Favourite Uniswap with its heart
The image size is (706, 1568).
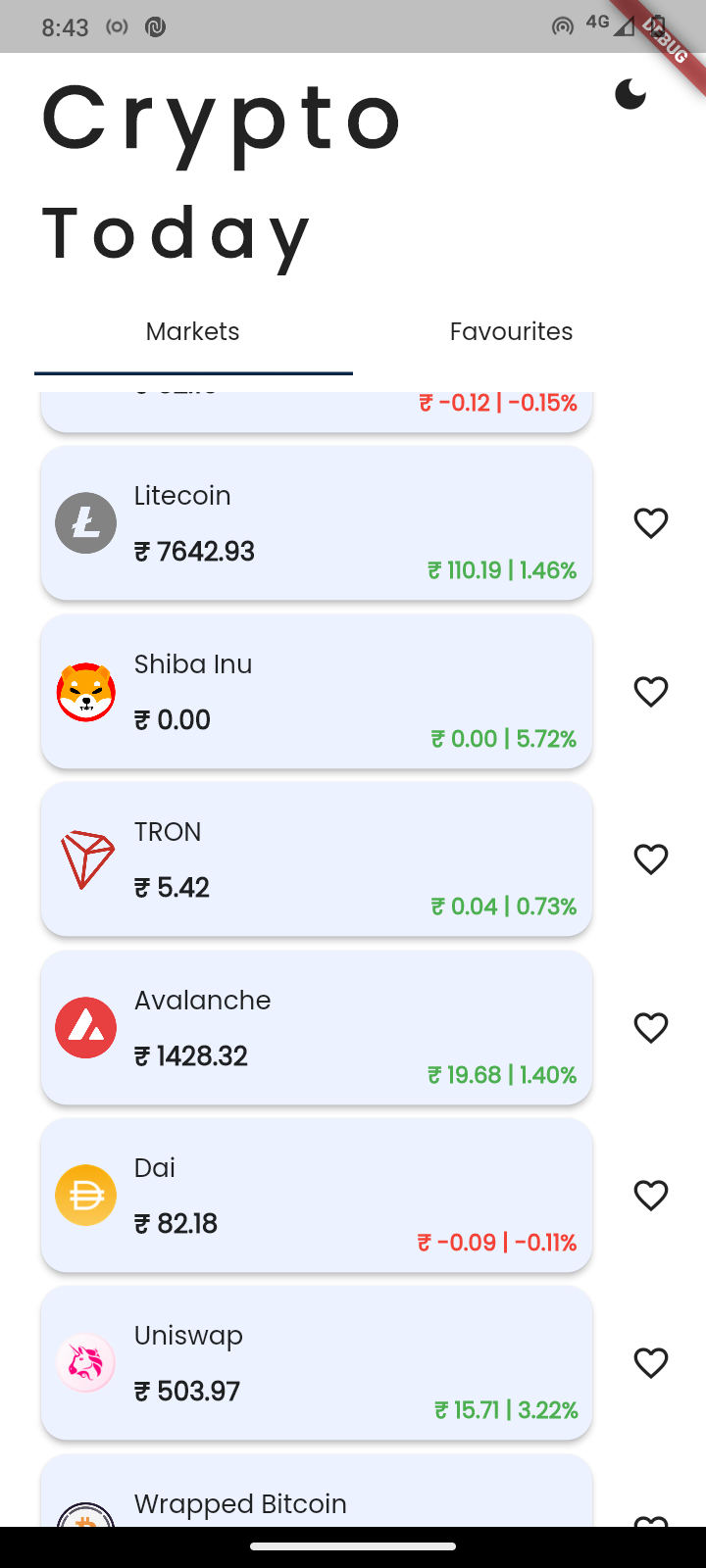pos(651,1363)
